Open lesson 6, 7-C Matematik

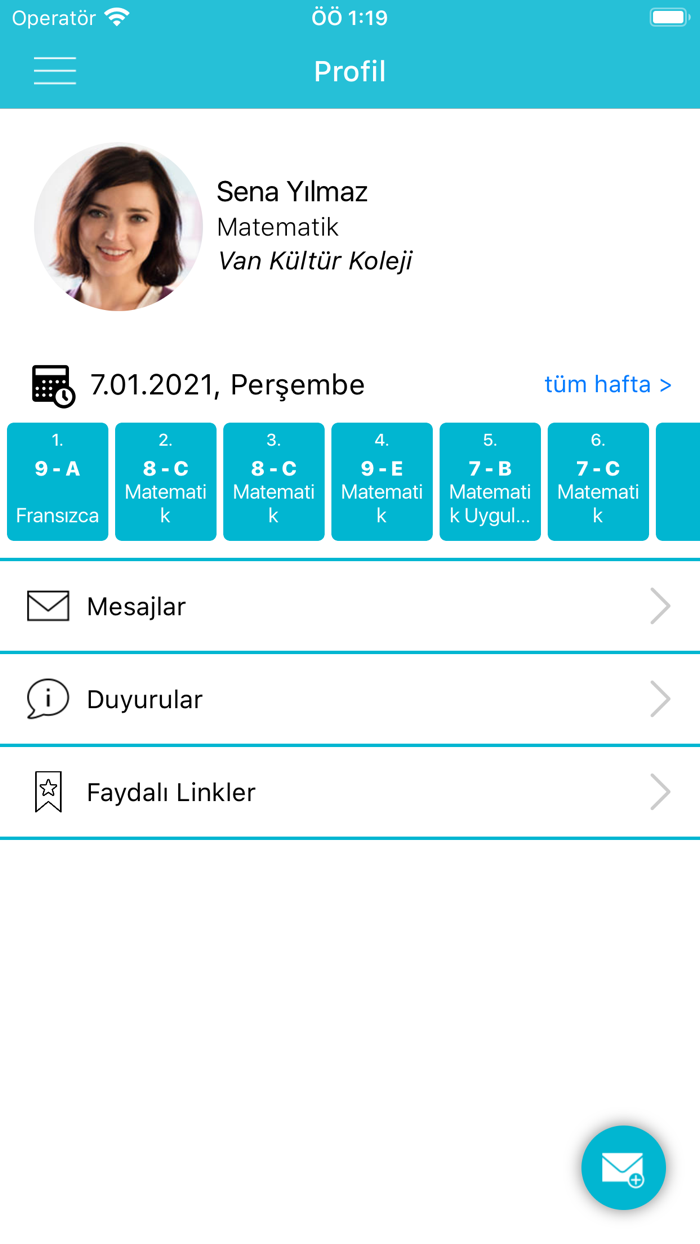pos(598,482)
